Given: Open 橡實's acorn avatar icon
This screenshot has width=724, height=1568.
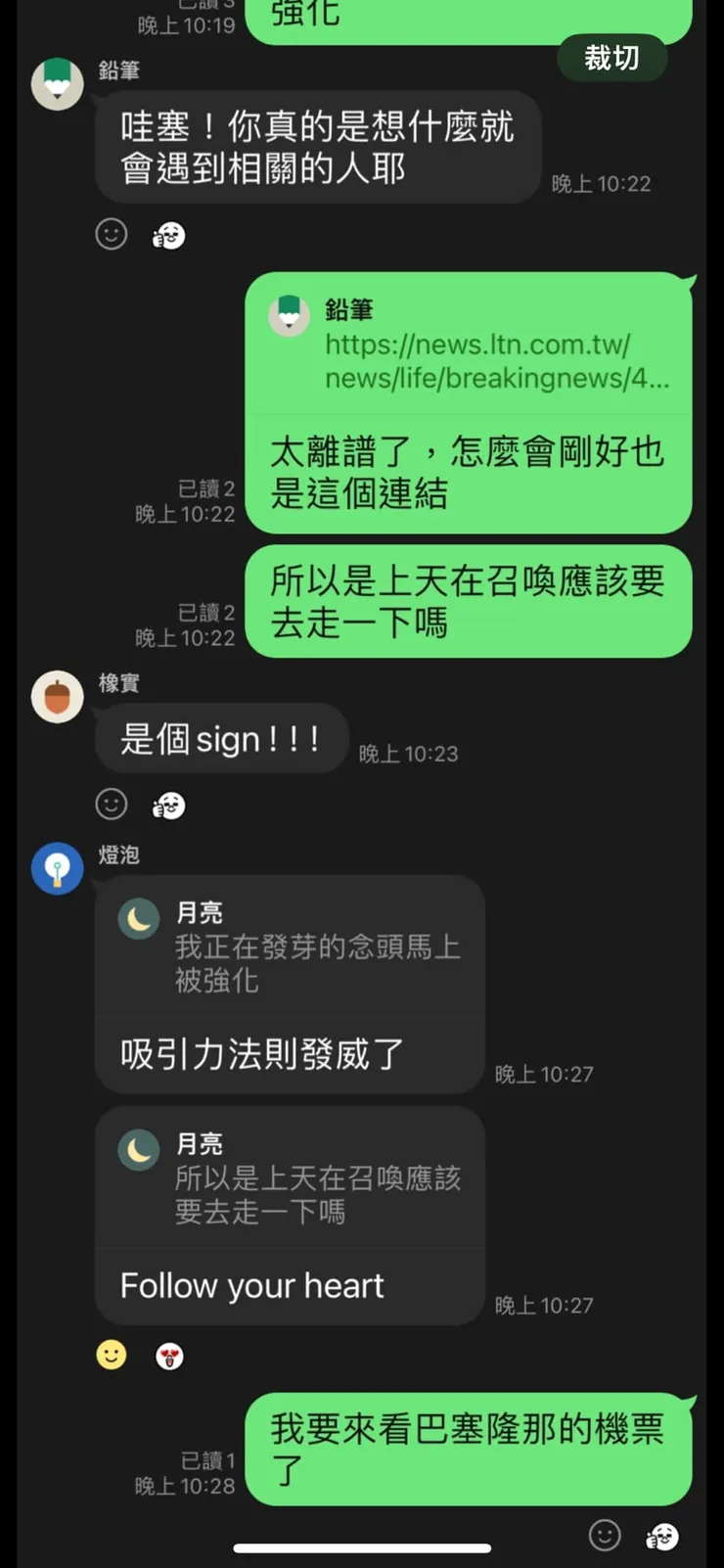Looking at the screenshot, I should coord(57,698).
